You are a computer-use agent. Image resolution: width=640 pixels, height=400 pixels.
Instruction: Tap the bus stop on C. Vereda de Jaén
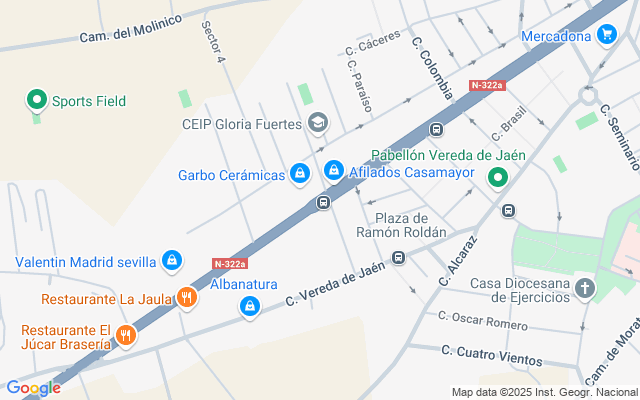point(399,258)
